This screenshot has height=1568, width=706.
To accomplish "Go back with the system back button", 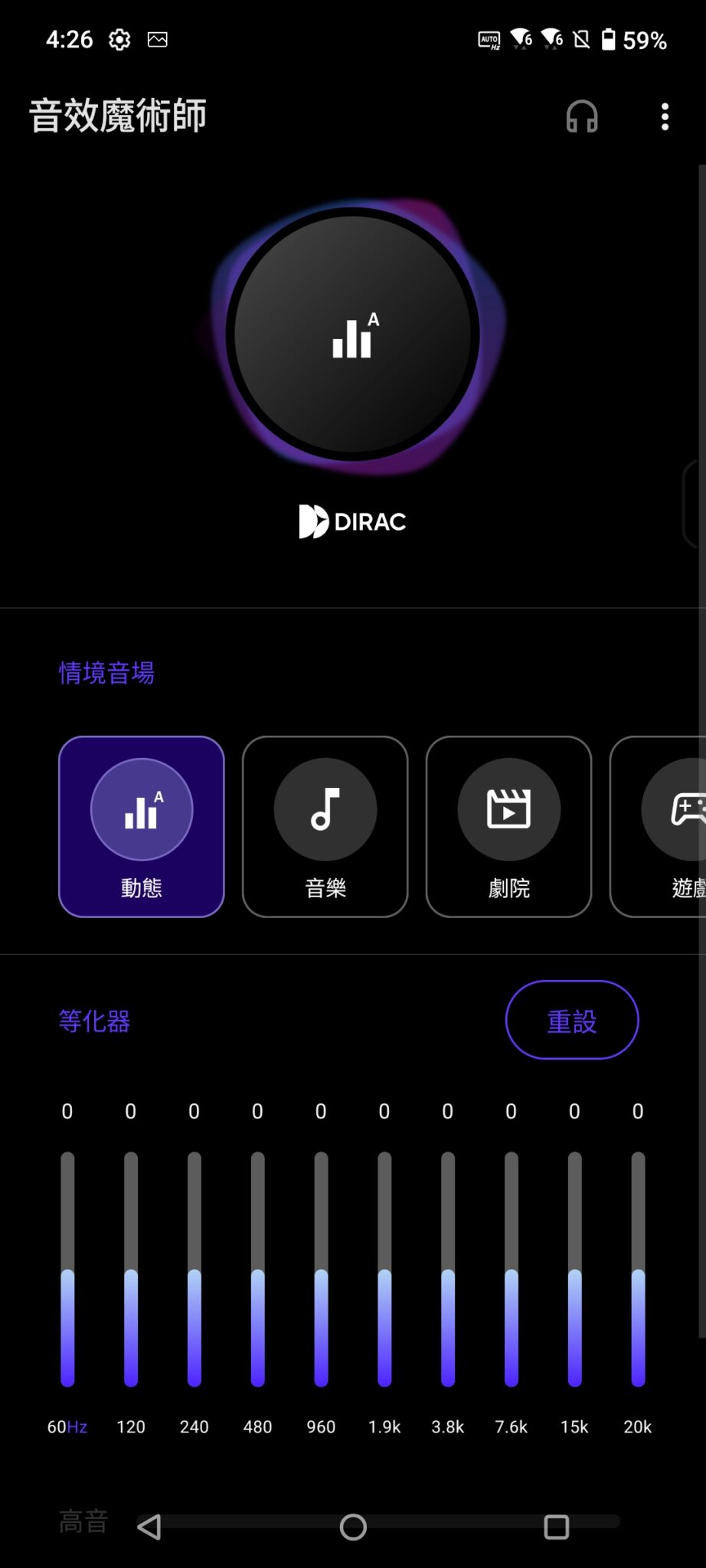I will (x=149, y=1527).
